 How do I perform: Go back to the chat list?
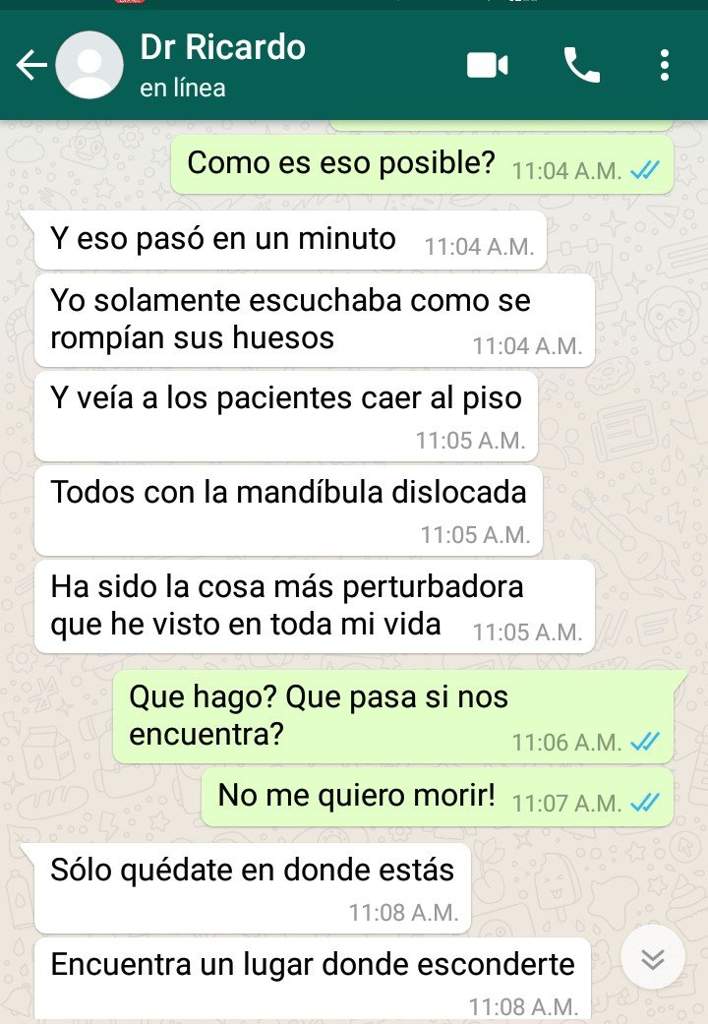(30, 66)
